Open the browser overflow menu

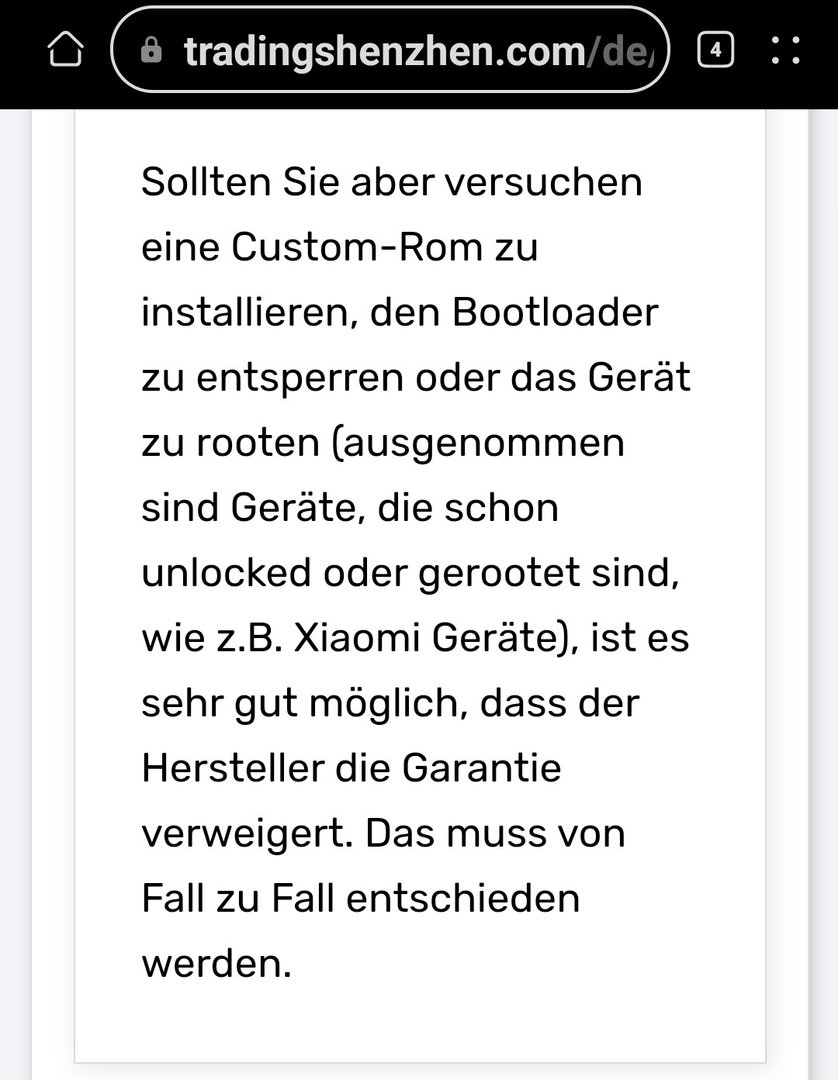click(x=786, y=50)
